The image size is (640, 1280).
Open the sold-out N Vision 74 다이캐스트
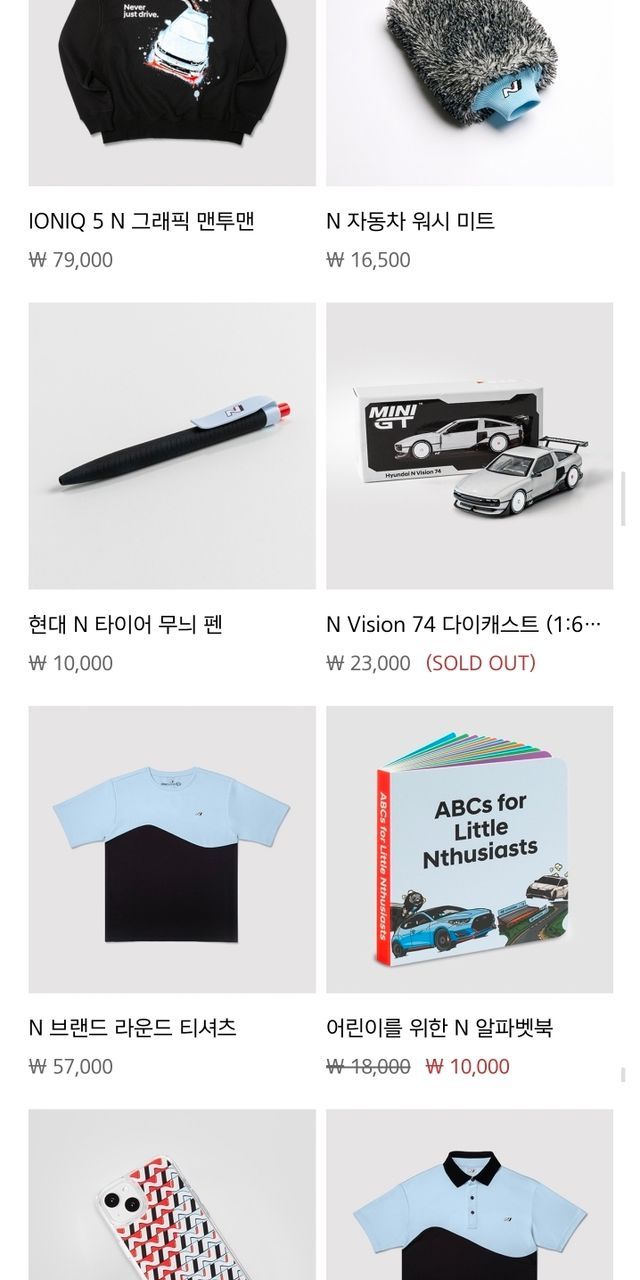click(x=469, y=446)
